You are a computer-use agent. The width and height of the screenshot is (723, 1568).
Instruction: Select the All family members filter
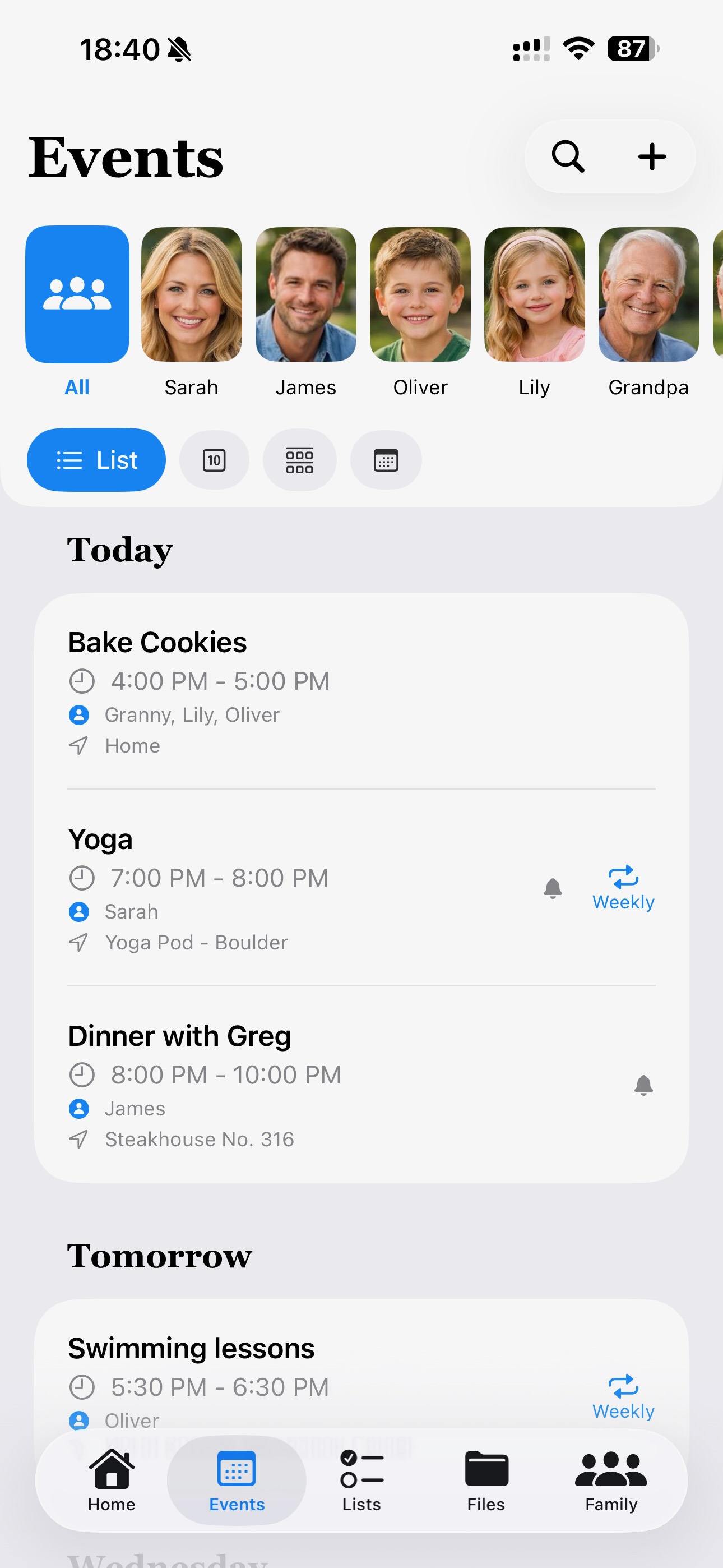tap(77, 295)
